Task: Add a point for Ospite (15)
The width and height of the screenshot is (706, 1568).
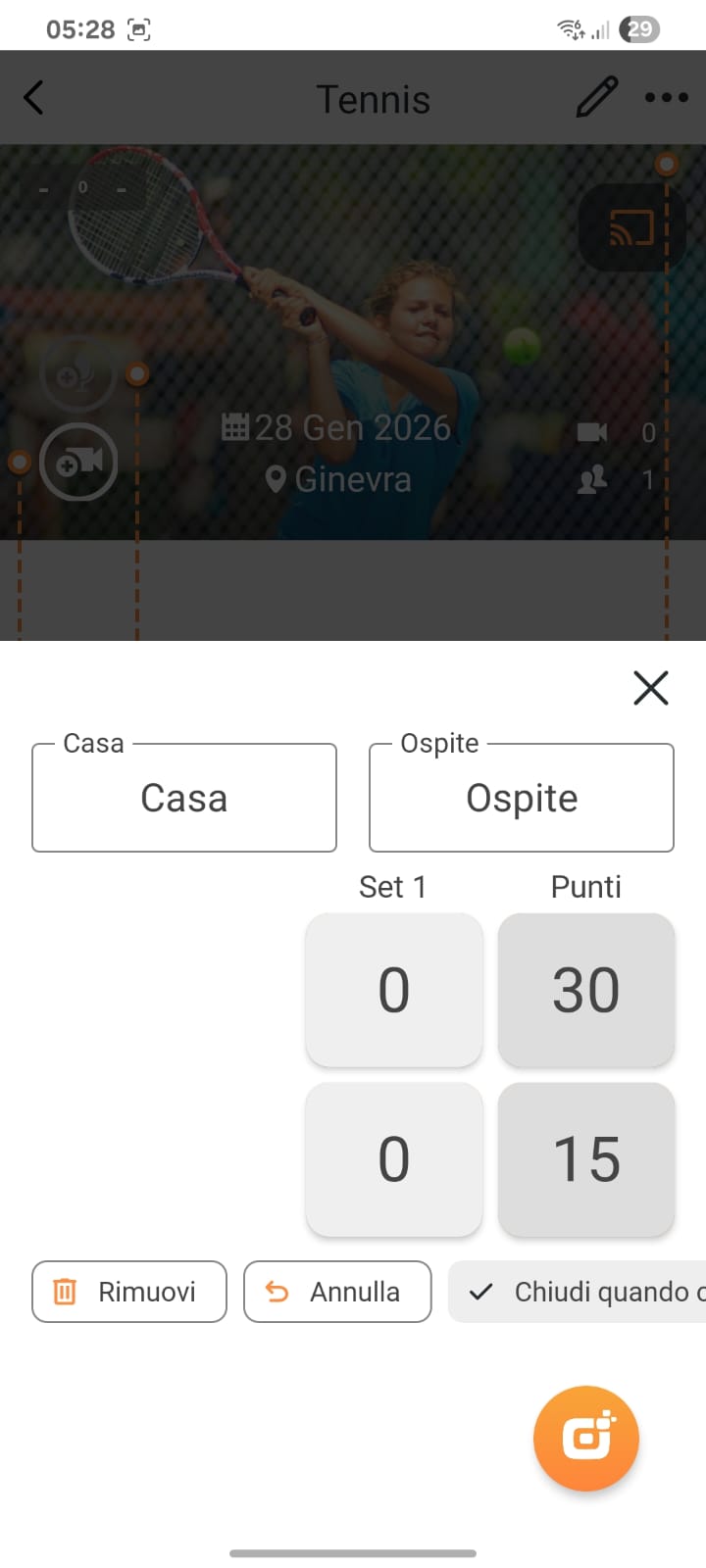Action: click(586, 1159)
